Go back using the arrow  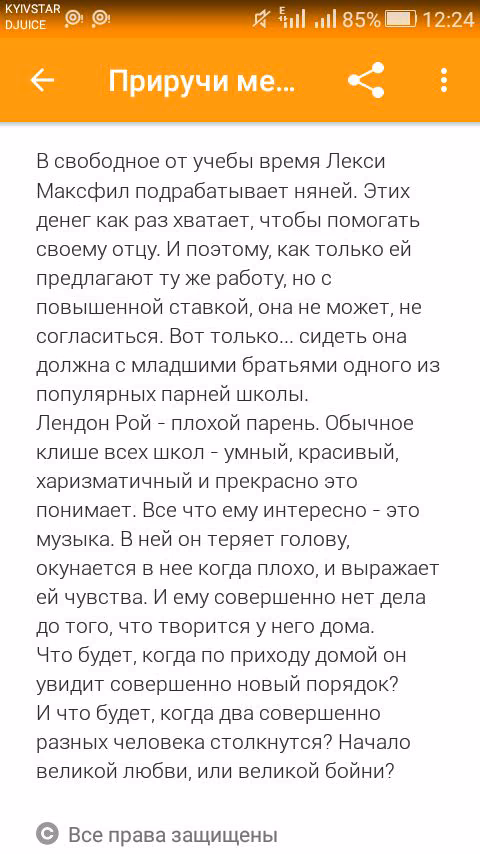pos(42,81)
